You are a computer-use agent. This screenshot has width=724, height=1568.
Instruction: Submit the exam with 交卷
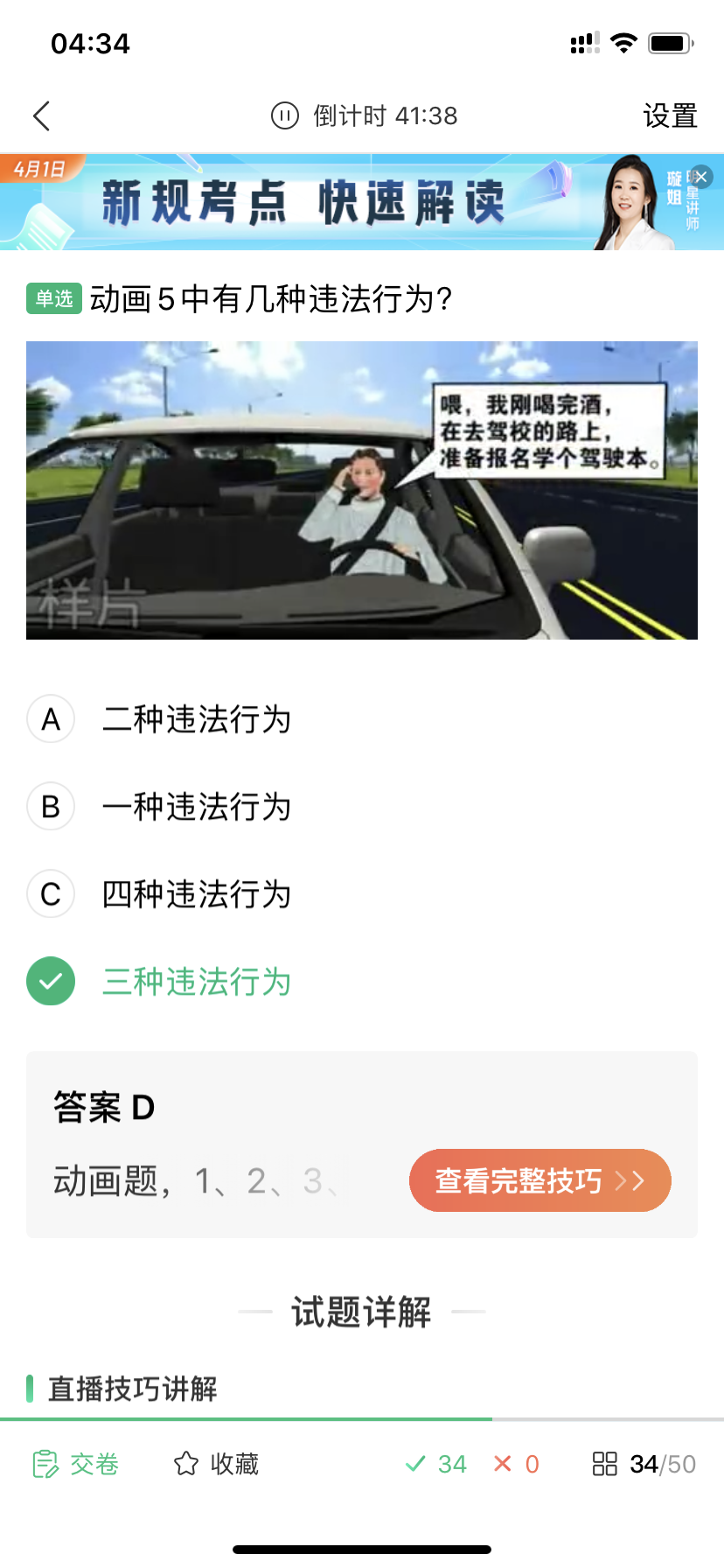tap(75, 1464)
